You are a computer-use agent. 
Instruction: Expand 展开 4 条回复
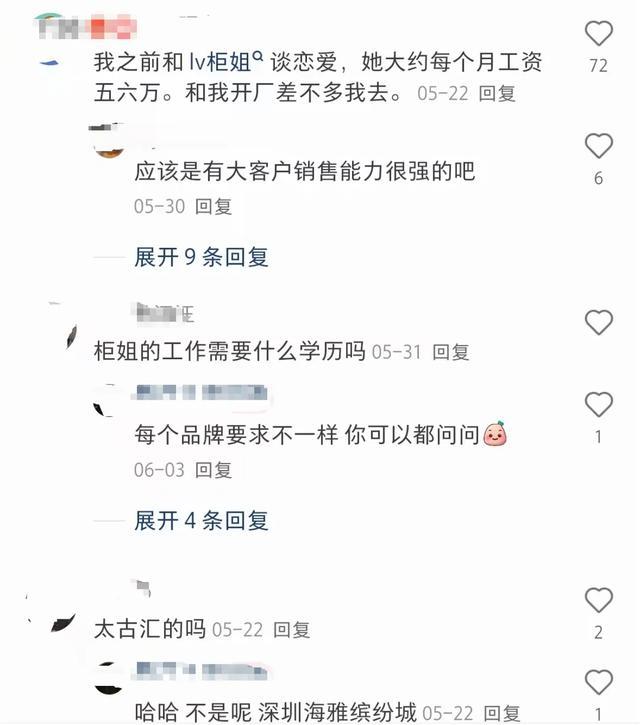point(201,520)
